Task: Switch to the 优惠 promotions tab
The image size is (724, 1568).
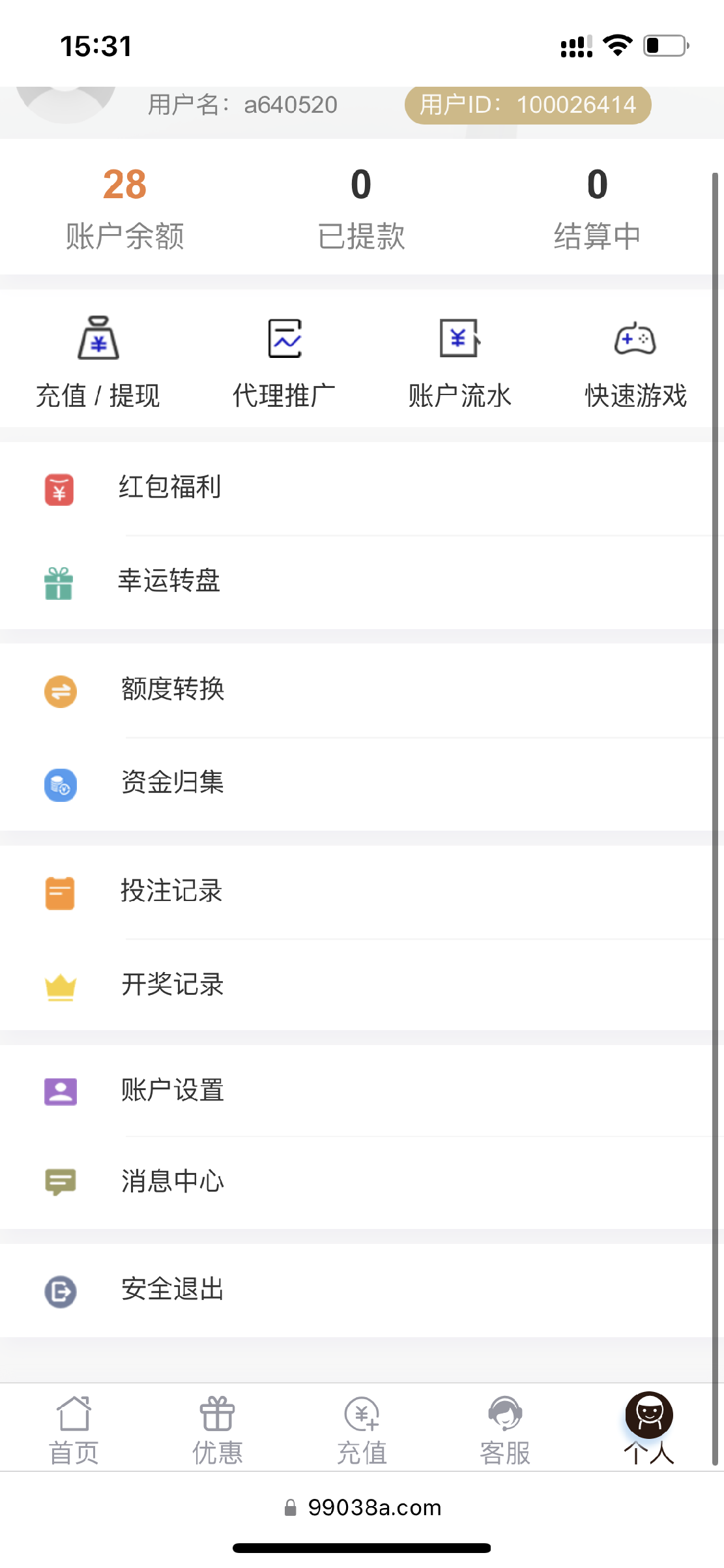Action: [218, 1430]
